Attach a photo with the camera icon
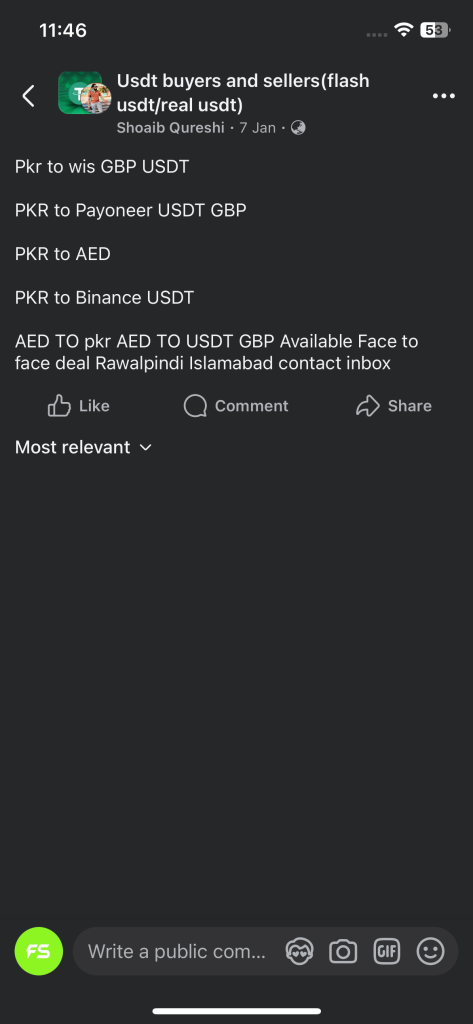Viewport: 473px width, 1024px height. pyautogui.click(x=343, y=952)
